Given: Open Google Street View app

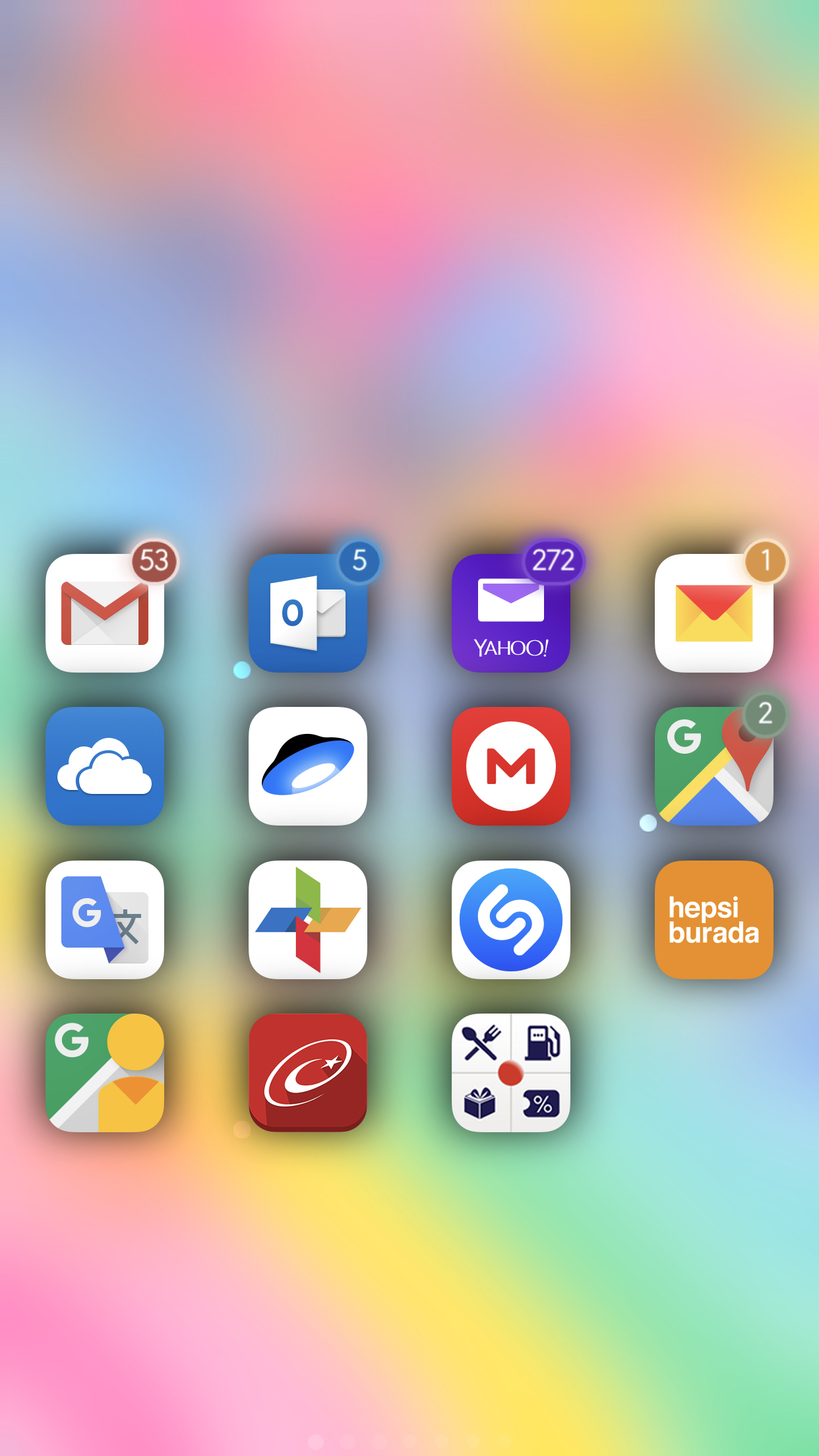Looking at the screenshot, I should point(105,1073).
